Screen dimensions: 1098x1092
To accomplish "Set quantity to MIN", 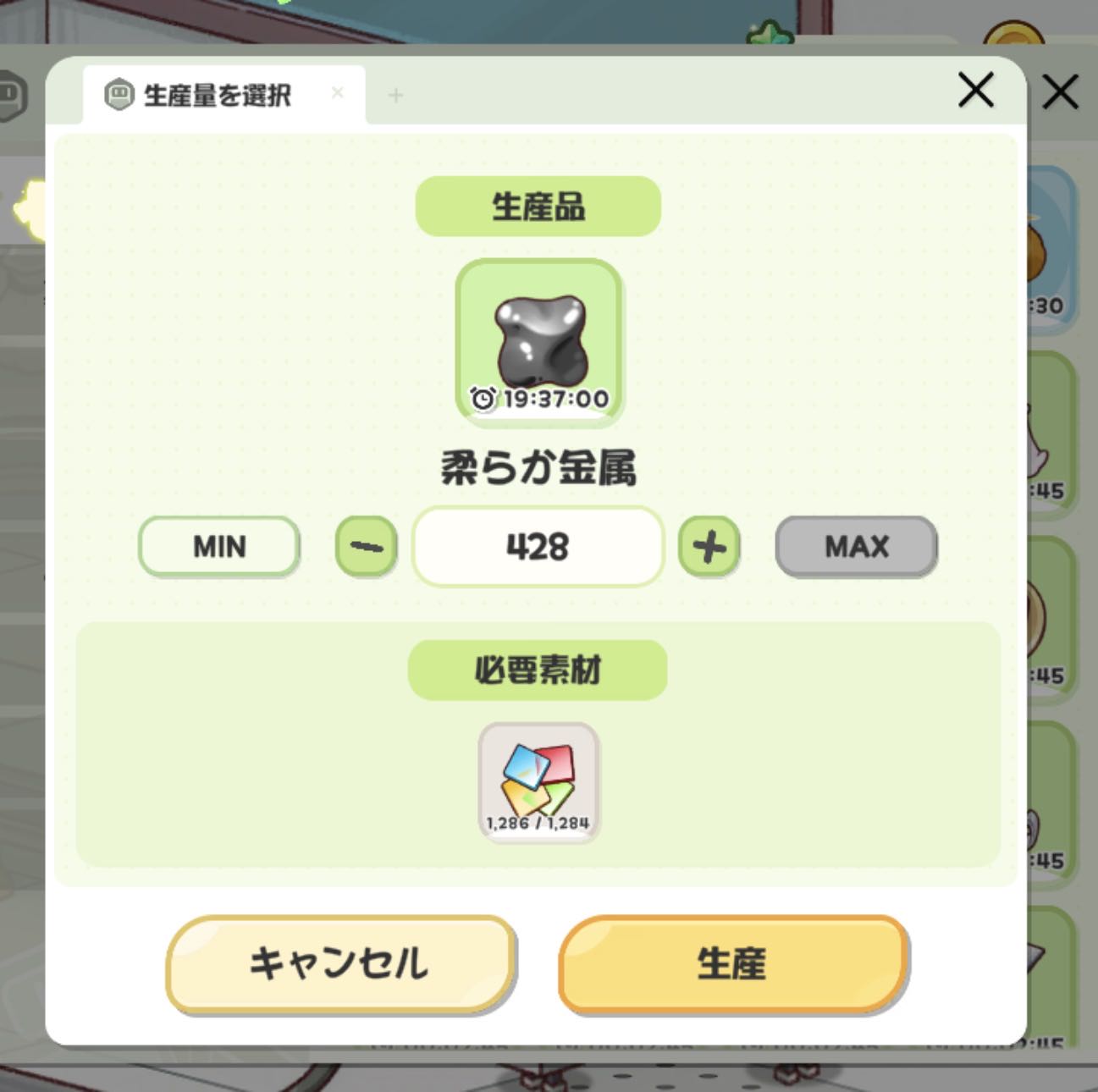I will point(219,547).
